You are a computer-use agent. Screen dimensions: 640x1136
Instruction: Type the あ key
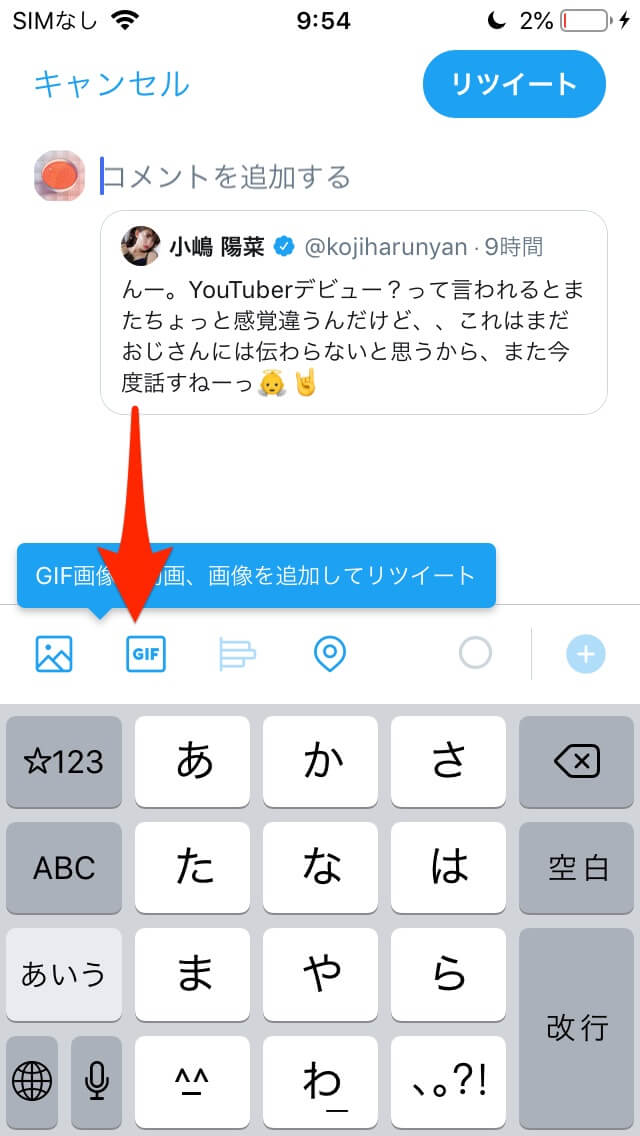[x=193, y=762]
